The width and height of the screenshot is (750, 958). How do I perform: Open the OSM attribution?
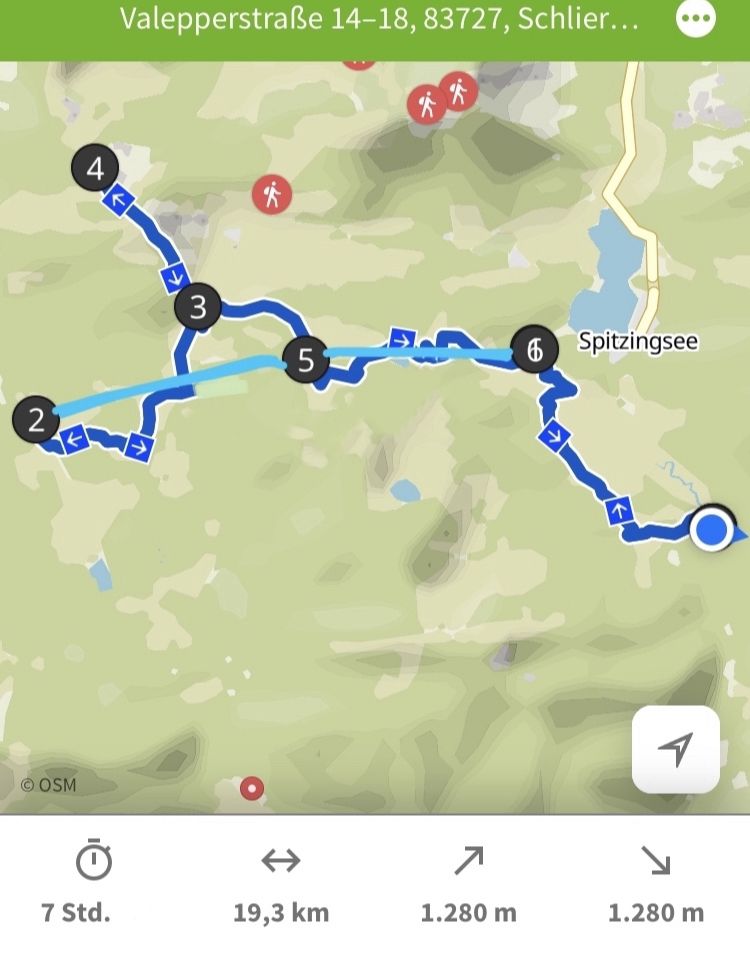click(x=48, y=784)
